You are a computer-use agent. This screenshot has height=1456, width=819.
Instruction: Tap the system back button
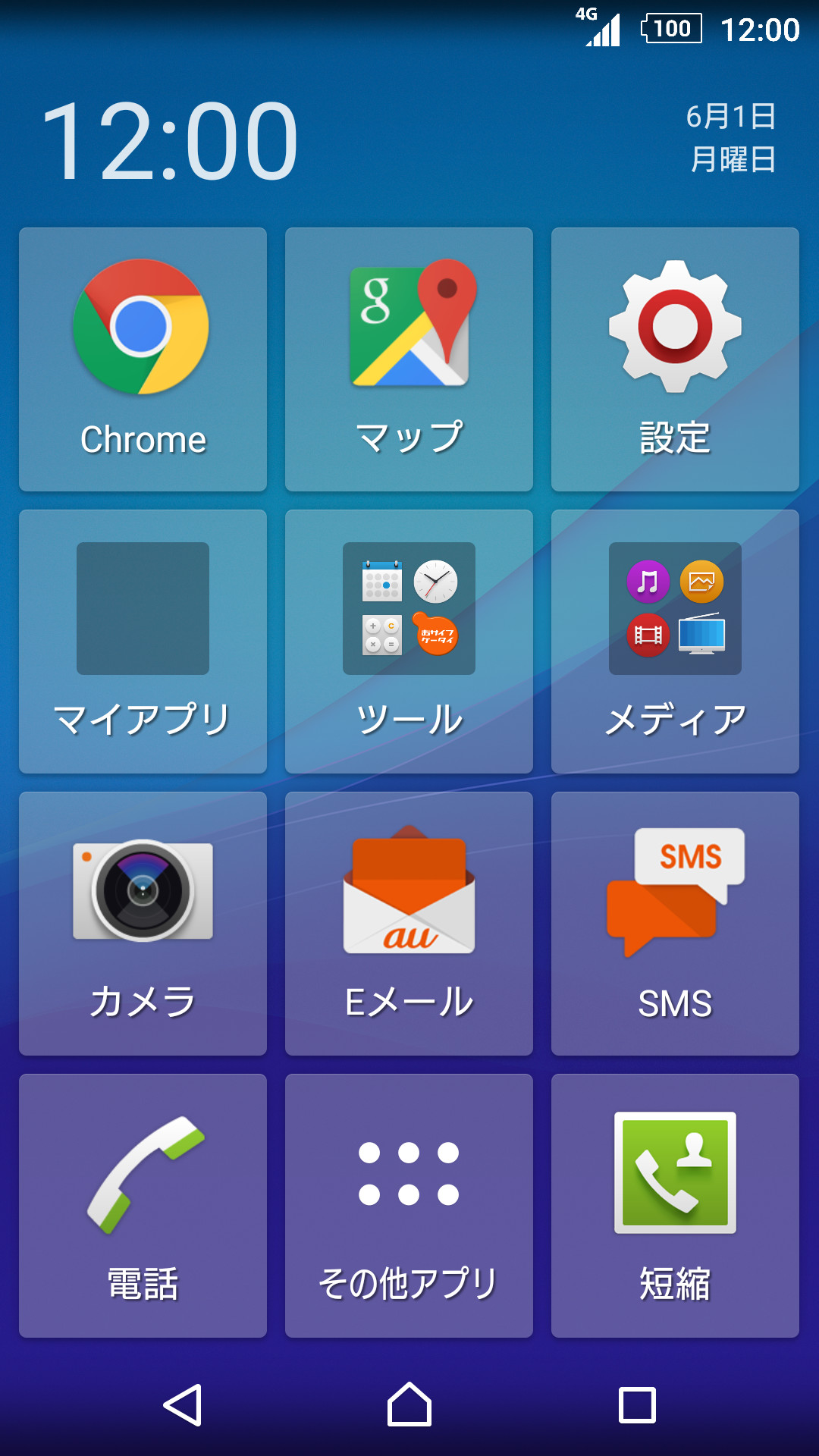tap(183, 1405)
